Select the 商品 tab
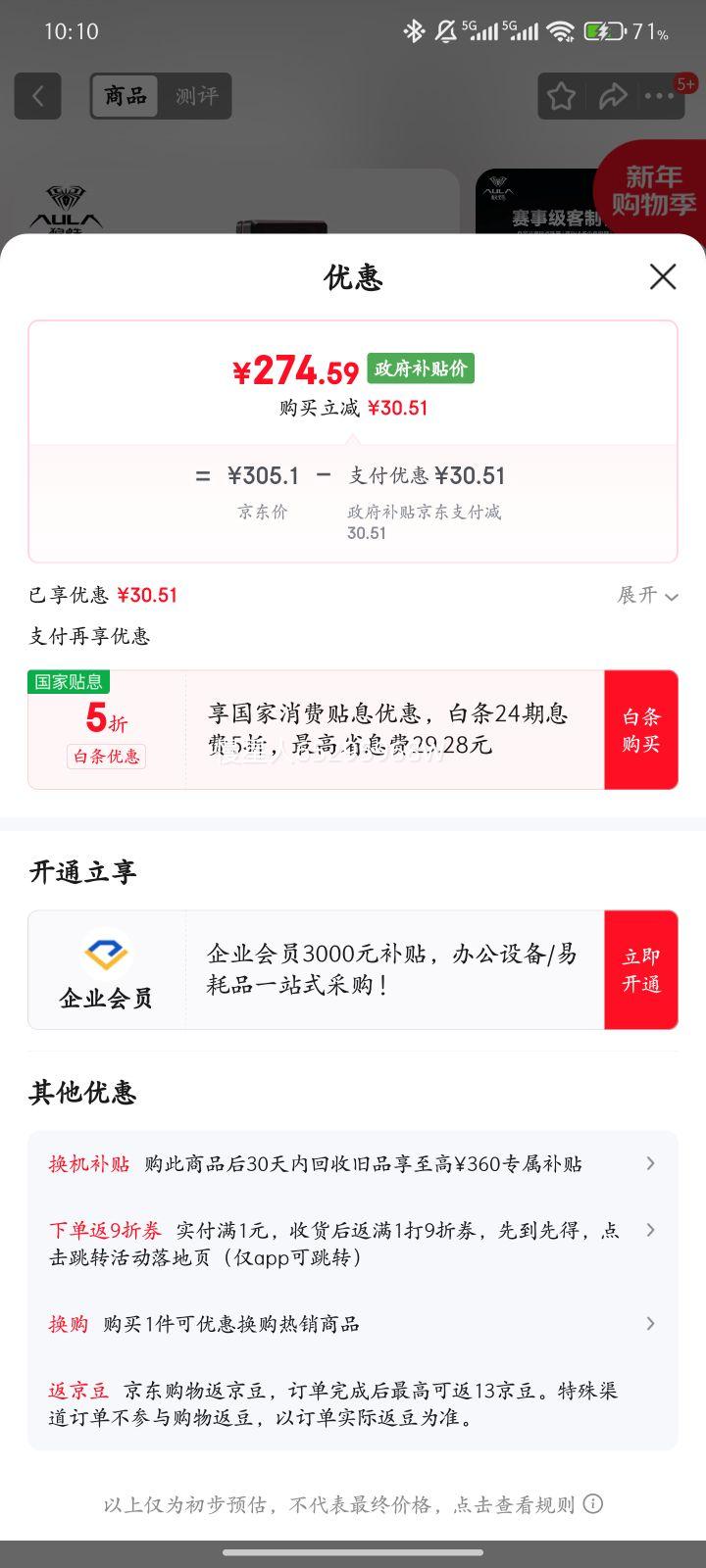 pyautogui.click(x=126, y=96)
